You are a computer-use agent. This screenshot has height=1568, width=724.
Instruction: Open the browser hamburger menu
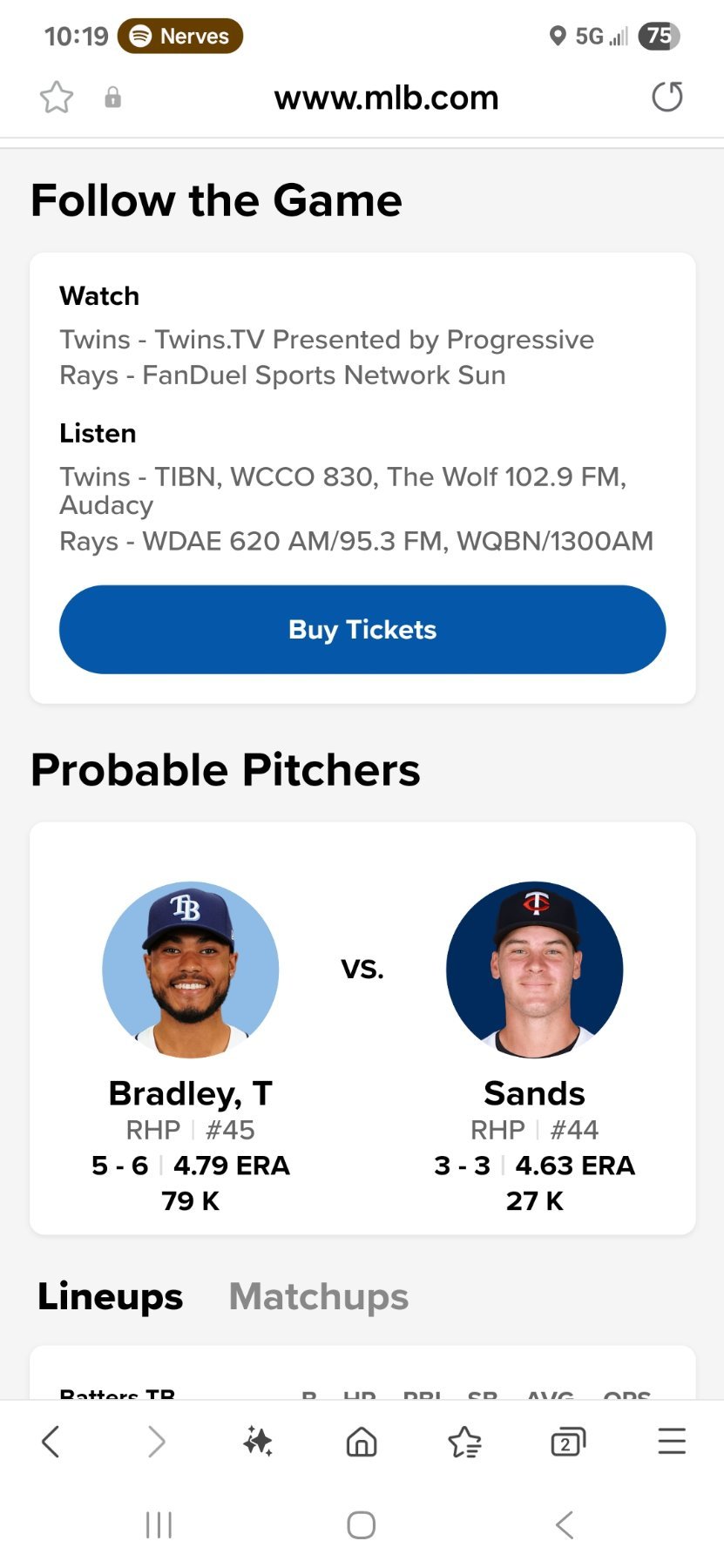click(x=672, y=1442)
